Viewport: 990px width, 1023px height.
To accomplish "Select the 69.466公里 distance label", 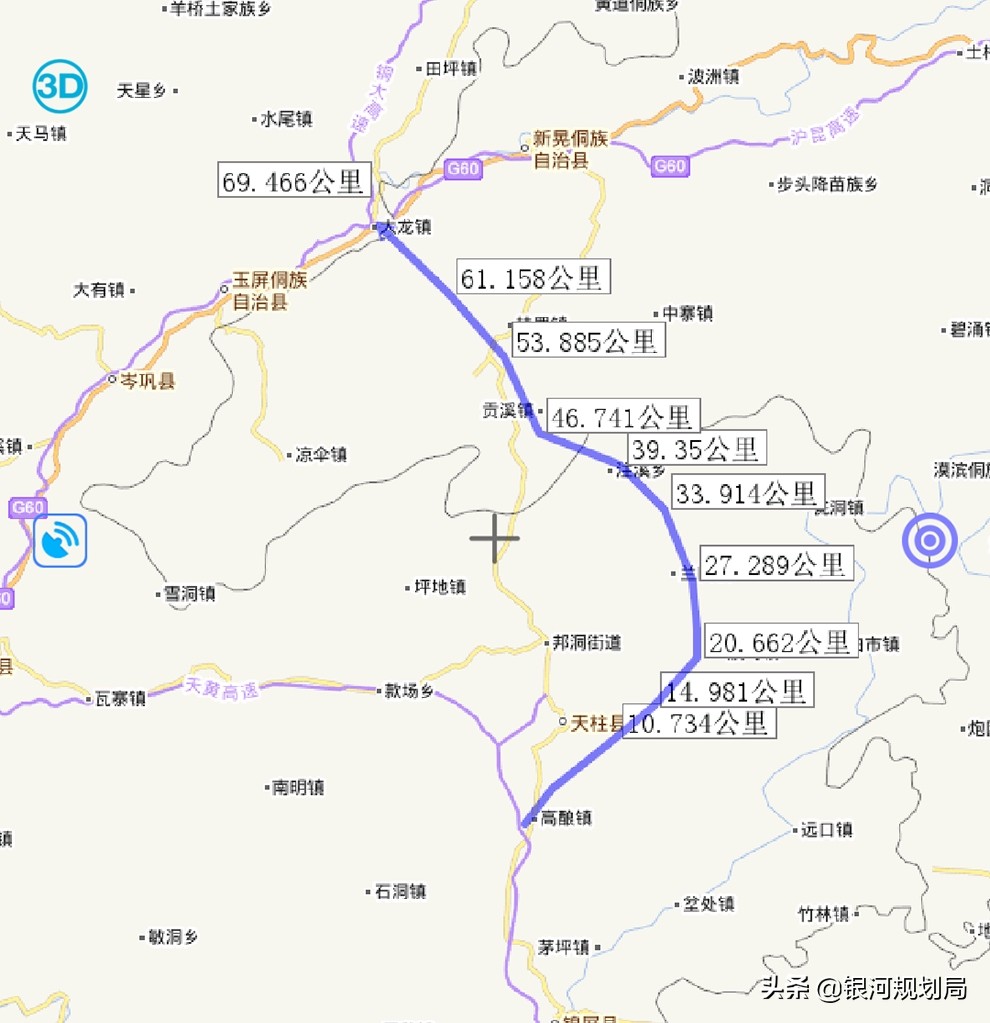I will [293, 181].
